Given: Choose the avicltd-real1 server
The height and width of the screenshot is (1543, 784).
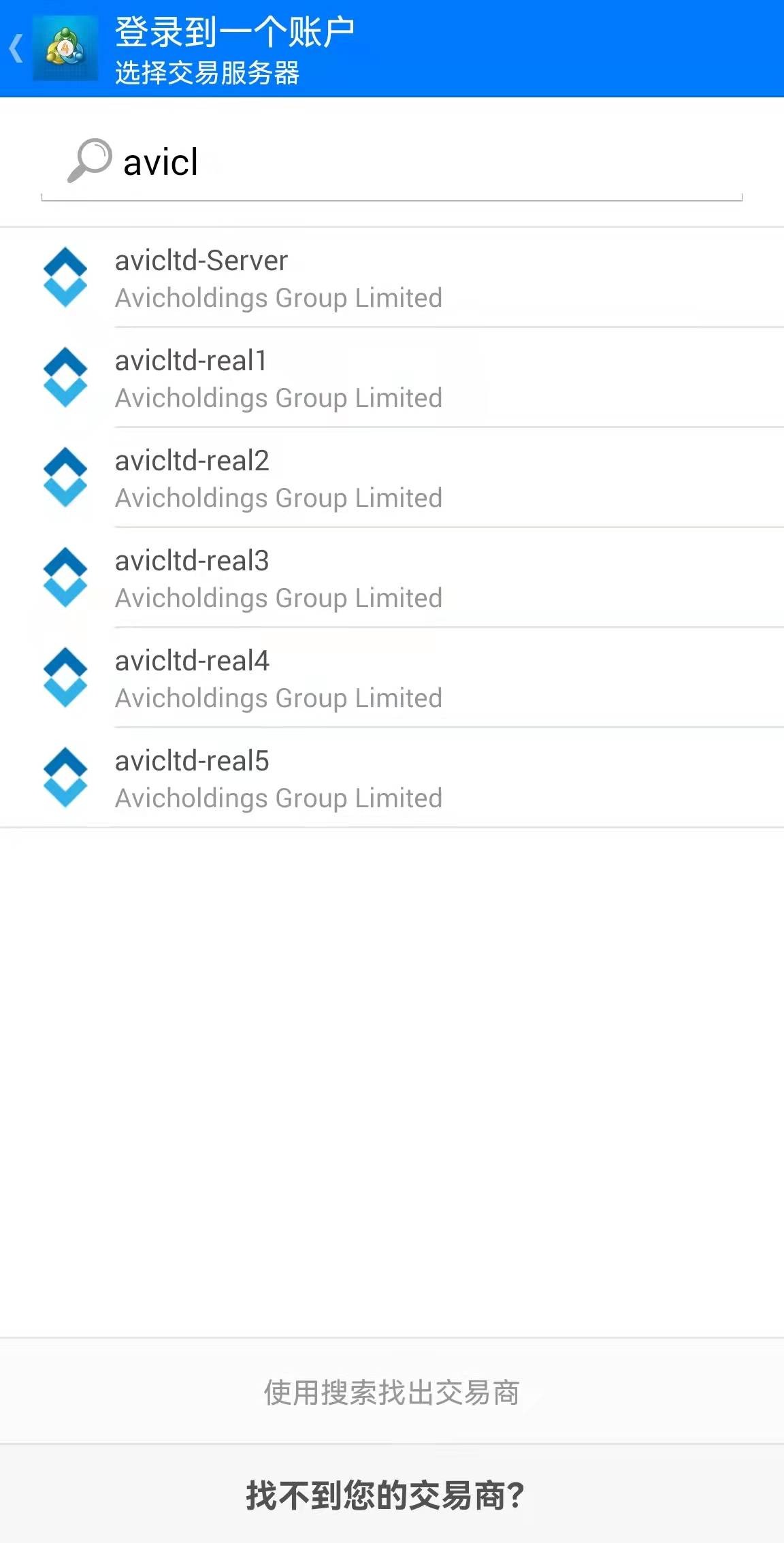Looking at the screenshot, I should 392,378.
